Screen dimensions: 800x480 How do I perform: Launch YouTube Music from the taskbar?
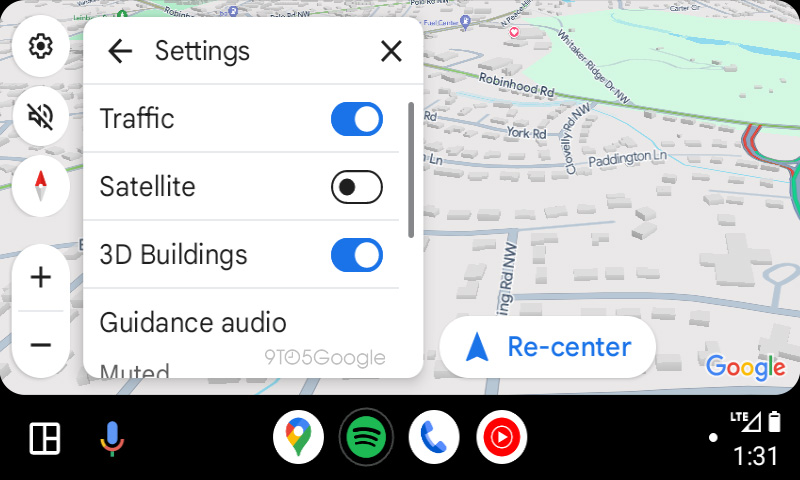(501, 437)
